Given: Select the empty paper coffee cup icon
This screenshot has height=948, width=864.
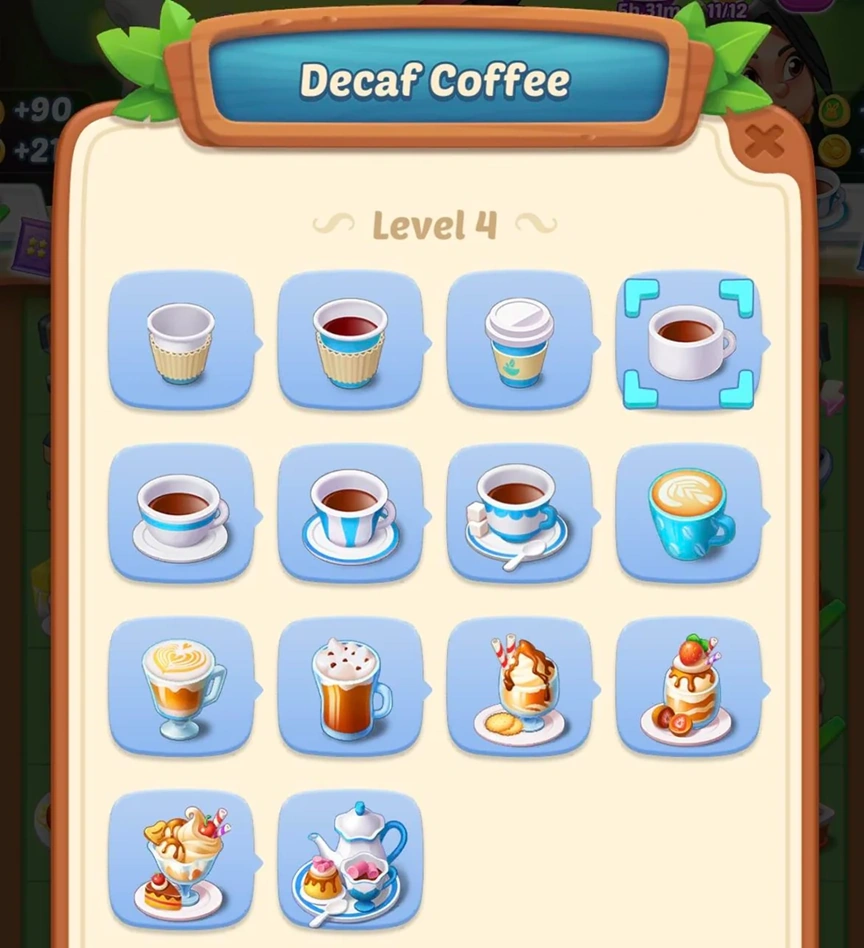Looking at the screenshot, I should tap(181, 340).
